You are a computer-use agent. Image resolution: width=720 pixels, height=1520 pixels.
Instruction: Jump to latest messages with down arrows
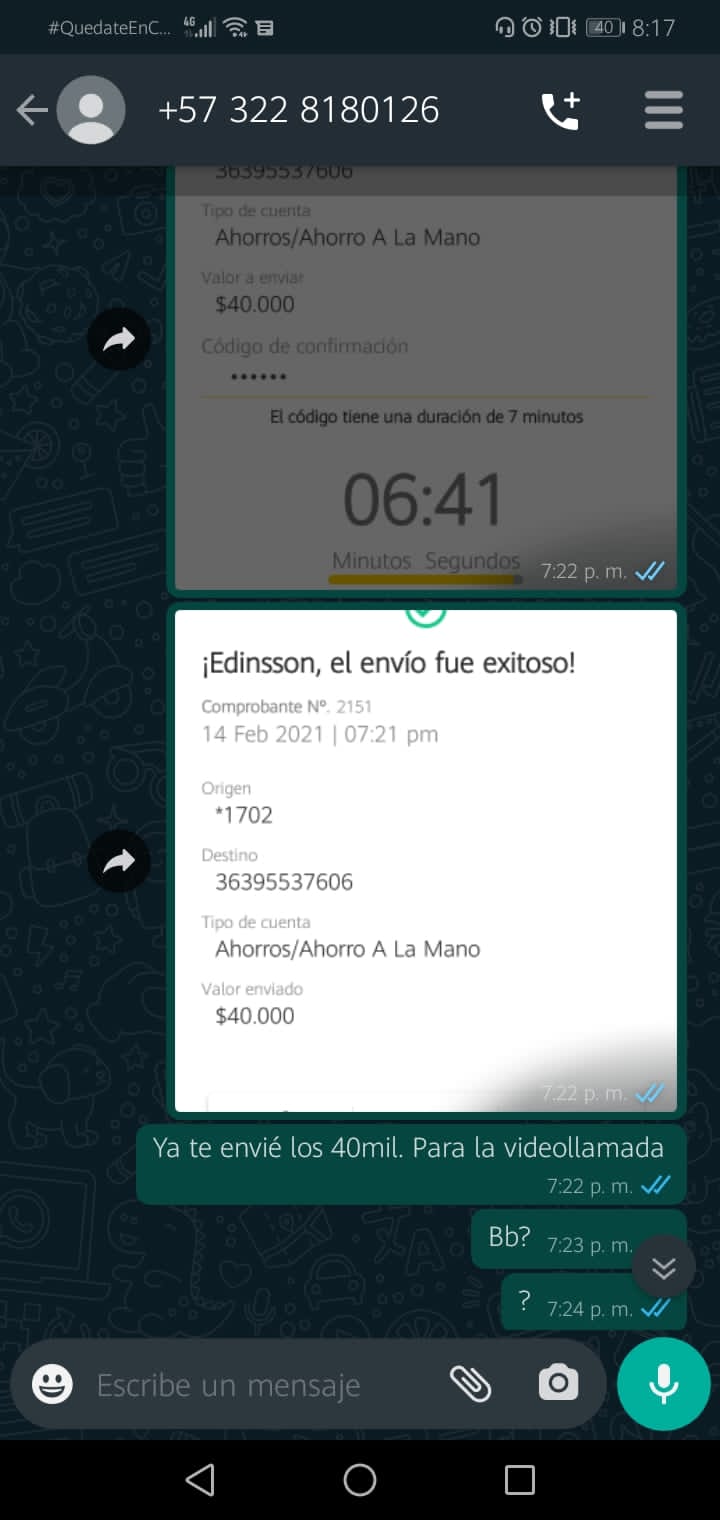(663, 1267)
